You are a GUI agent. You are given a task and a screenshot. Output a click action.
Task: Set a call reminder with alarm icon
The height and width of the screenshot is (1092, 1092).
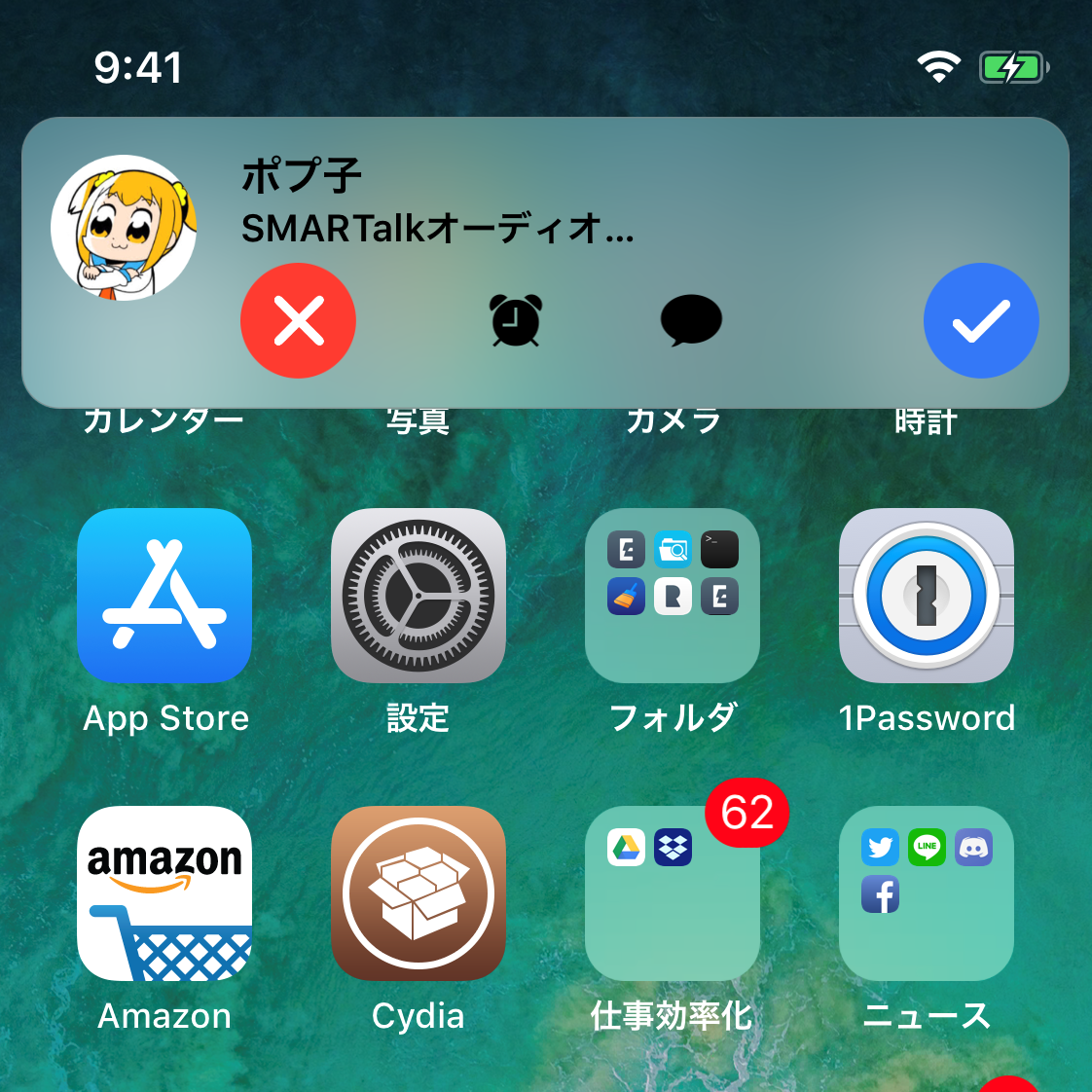click(516, 320)
